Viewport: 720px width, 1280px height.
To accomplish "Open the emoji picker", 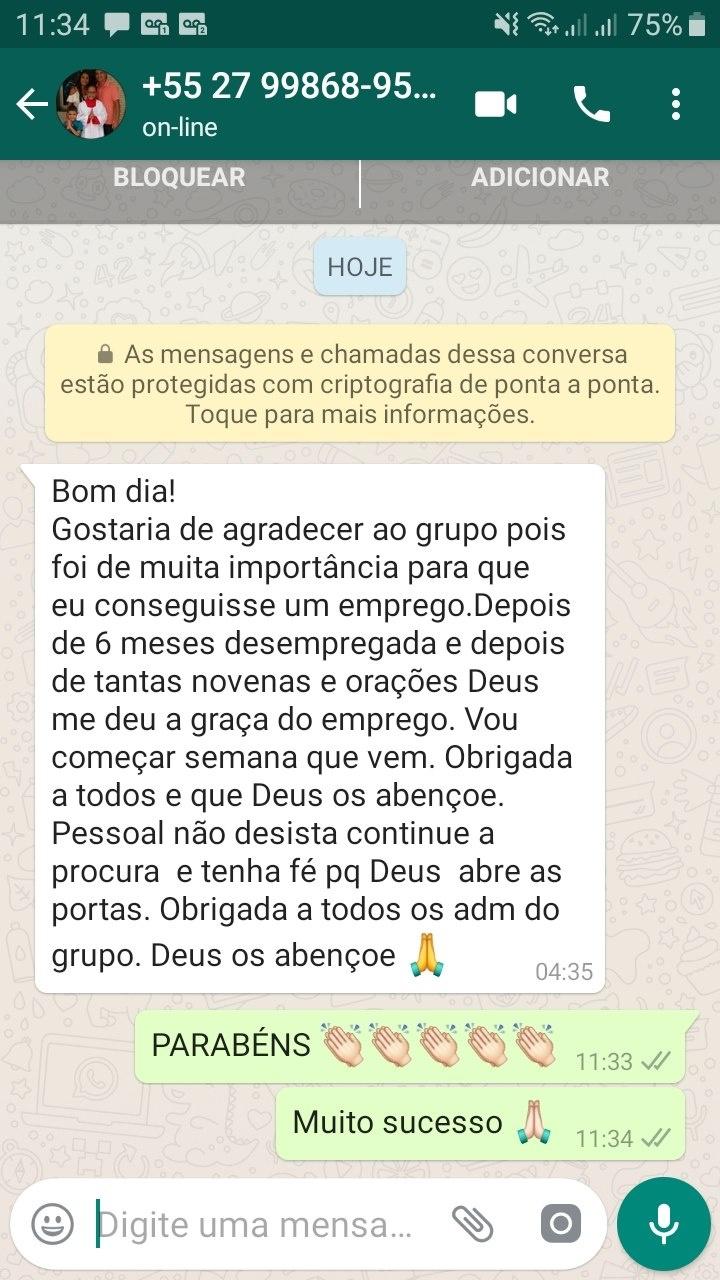I will (52, 1223).
